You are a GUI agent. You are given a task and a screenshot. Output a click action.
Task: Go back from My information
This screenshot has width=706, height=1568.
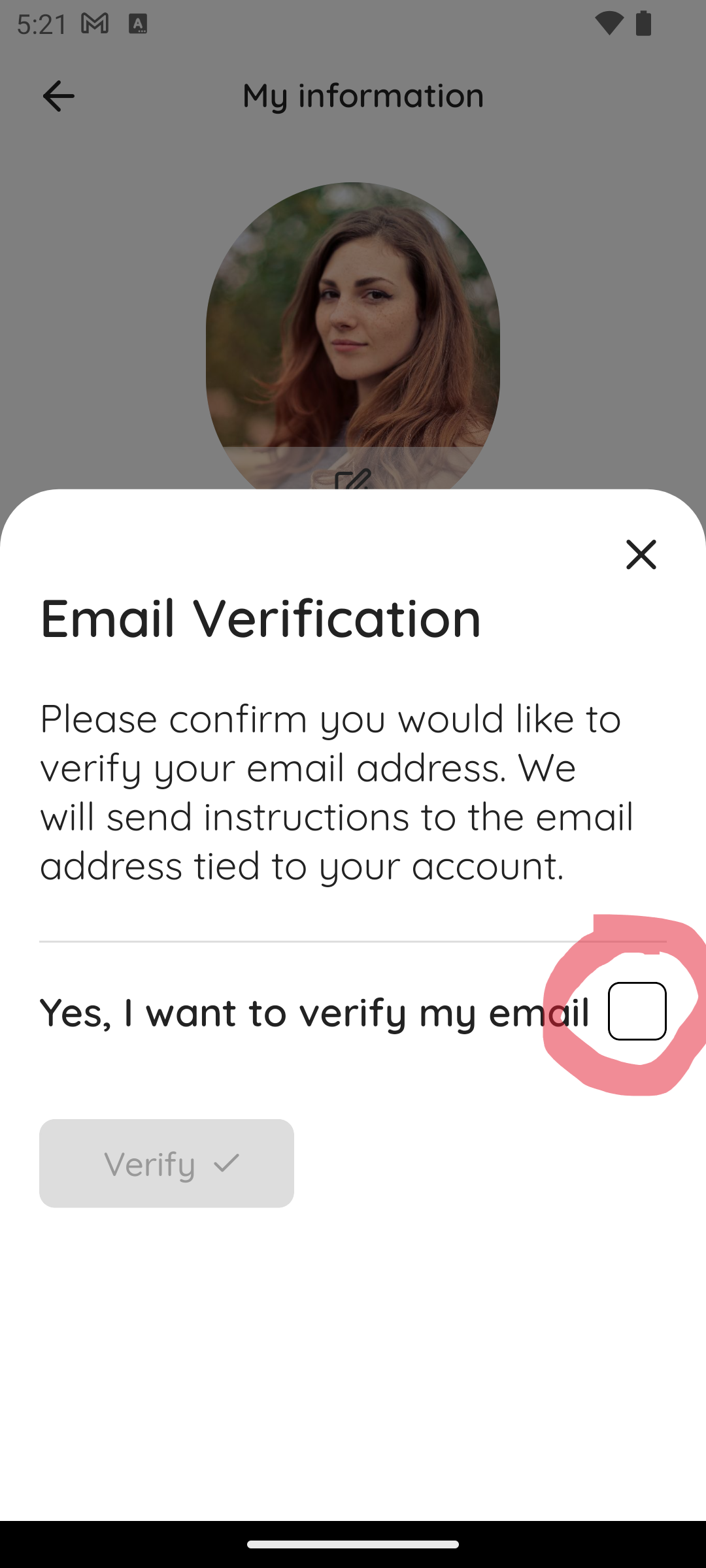(58, 96)
